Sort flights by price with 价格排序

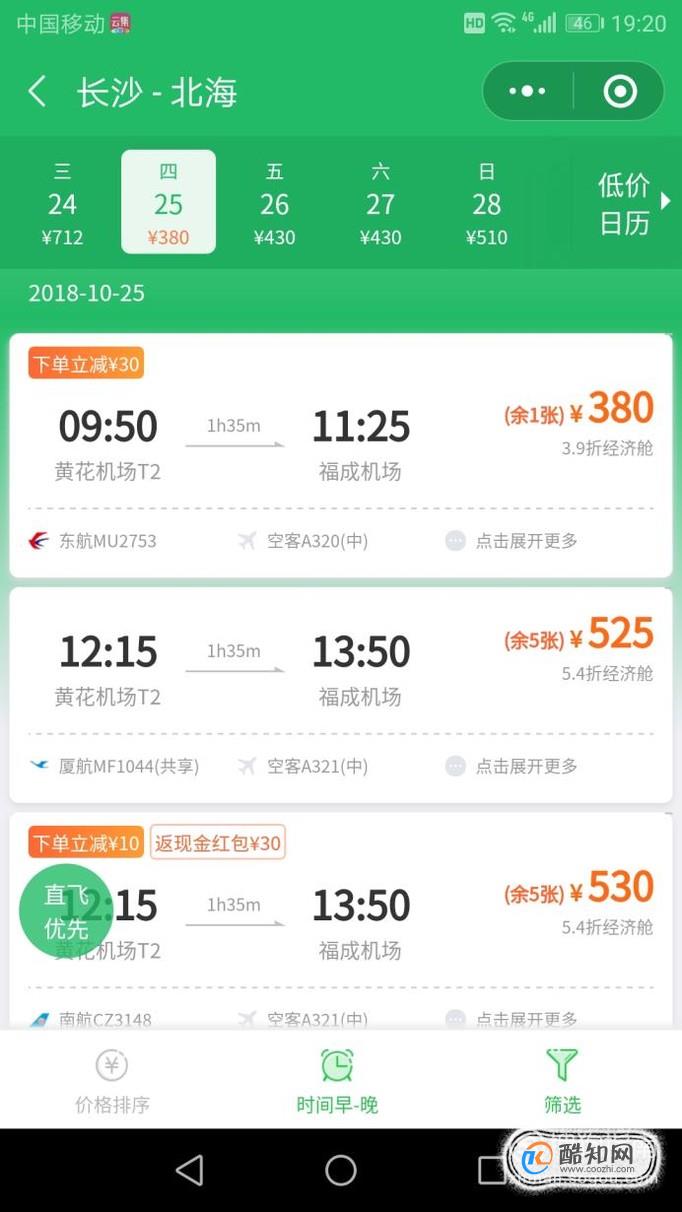point(112,1081)
